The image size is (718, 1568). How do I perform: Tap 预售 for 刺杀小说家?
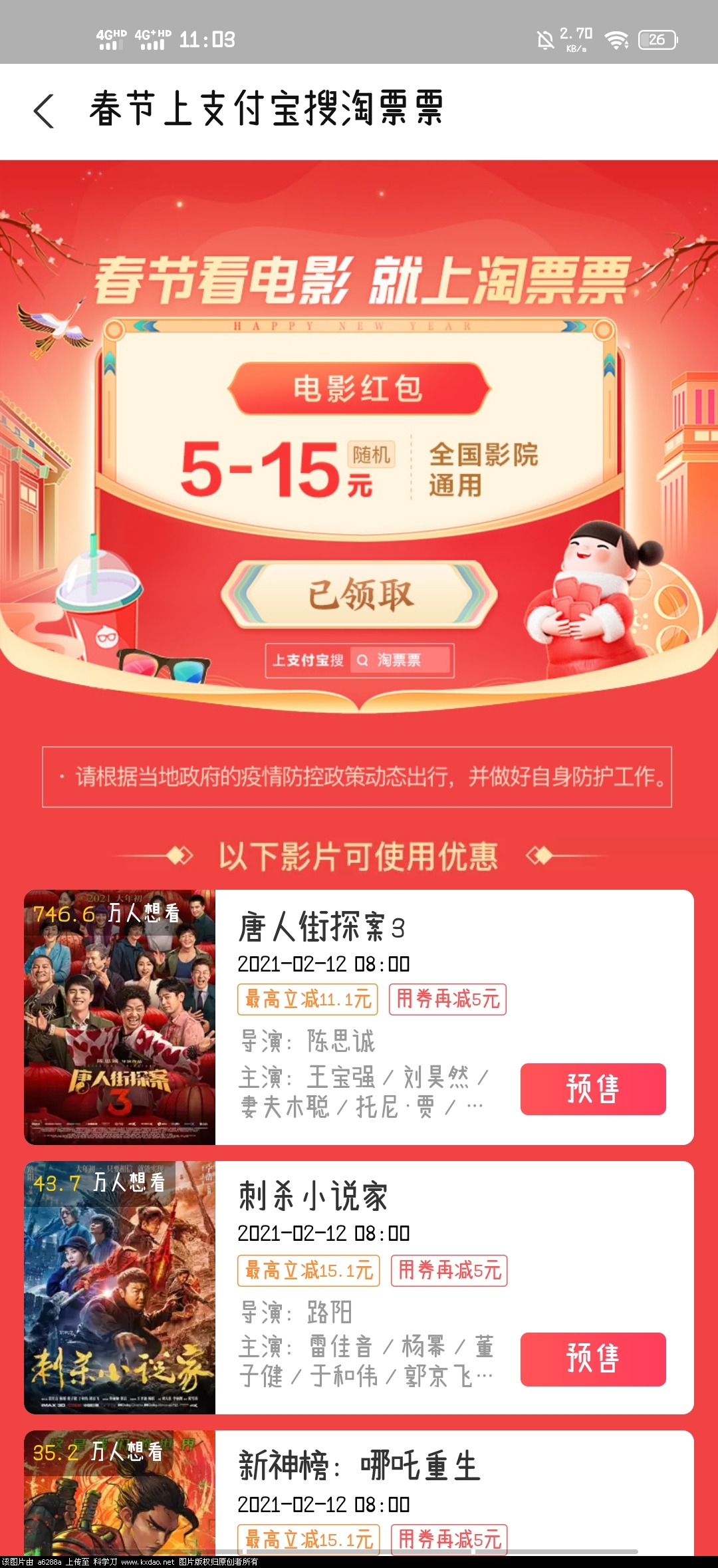592,1359
